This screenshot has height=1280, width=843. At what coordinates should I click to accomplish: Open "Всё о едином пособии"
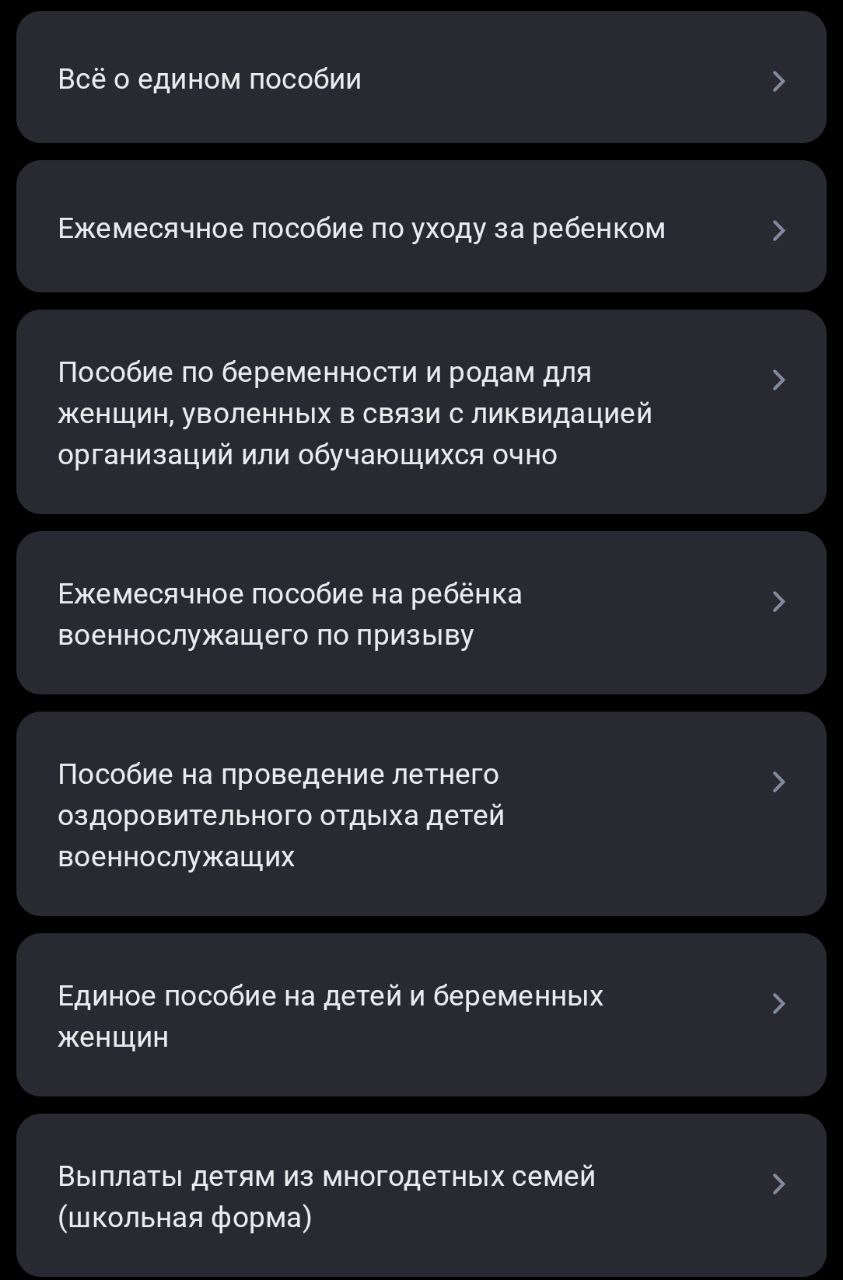(421, 78)
